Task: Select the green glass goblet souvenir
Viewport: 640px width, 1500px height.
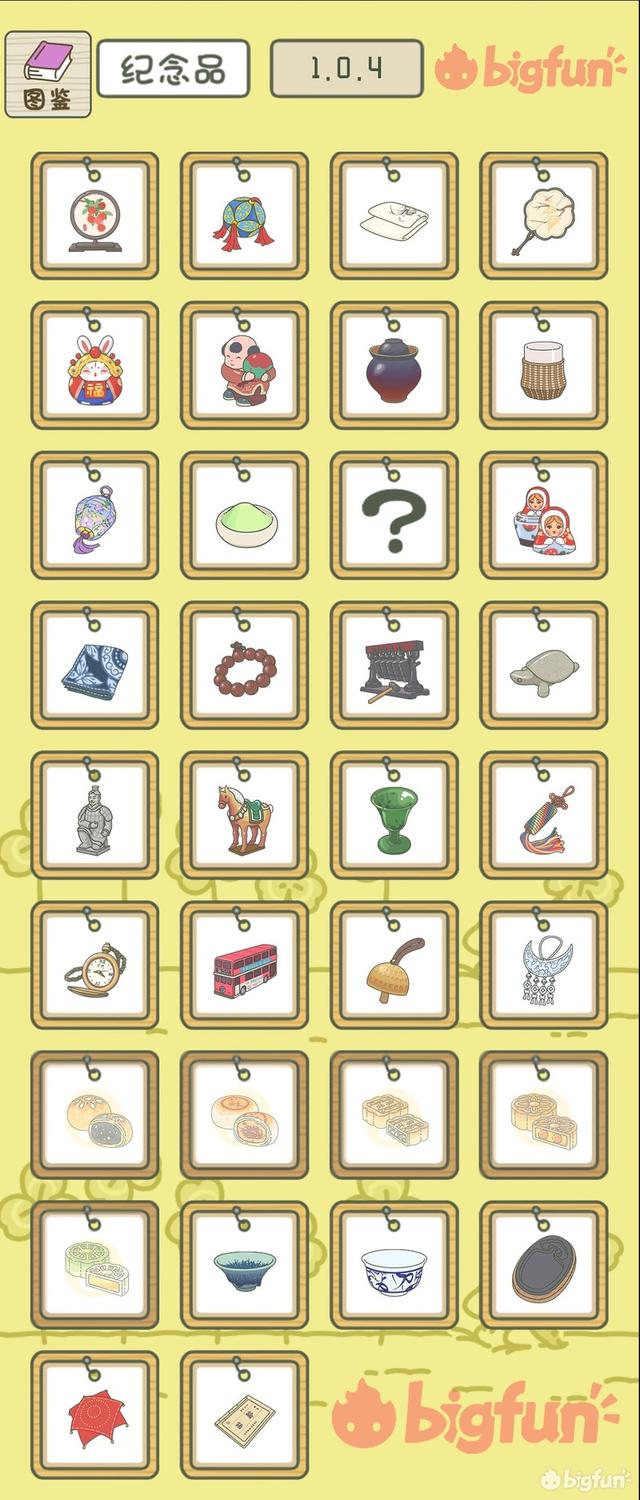Action: click(x=394, y=819)
